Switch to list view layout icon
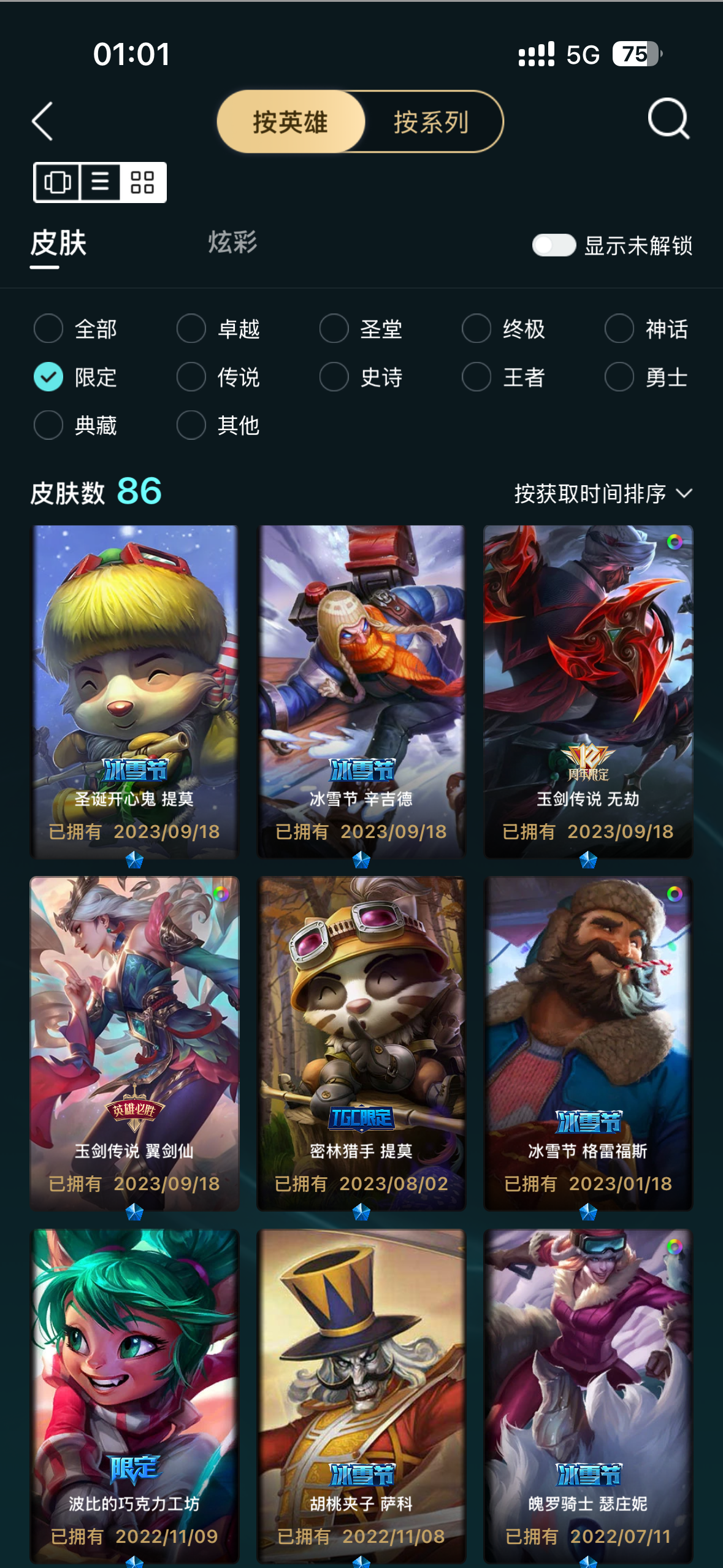This screenshot has width=723, height=1568. (x=101, y=182)
